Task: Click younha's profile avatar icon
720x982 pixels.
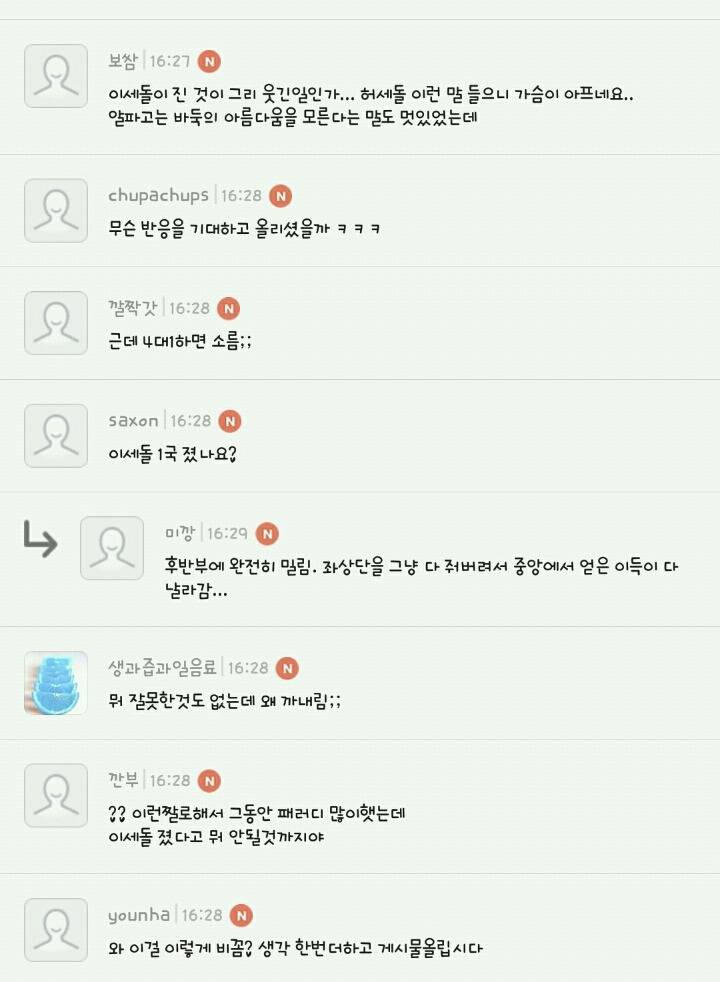Action: pyautogui.click(x=55, y=928)
